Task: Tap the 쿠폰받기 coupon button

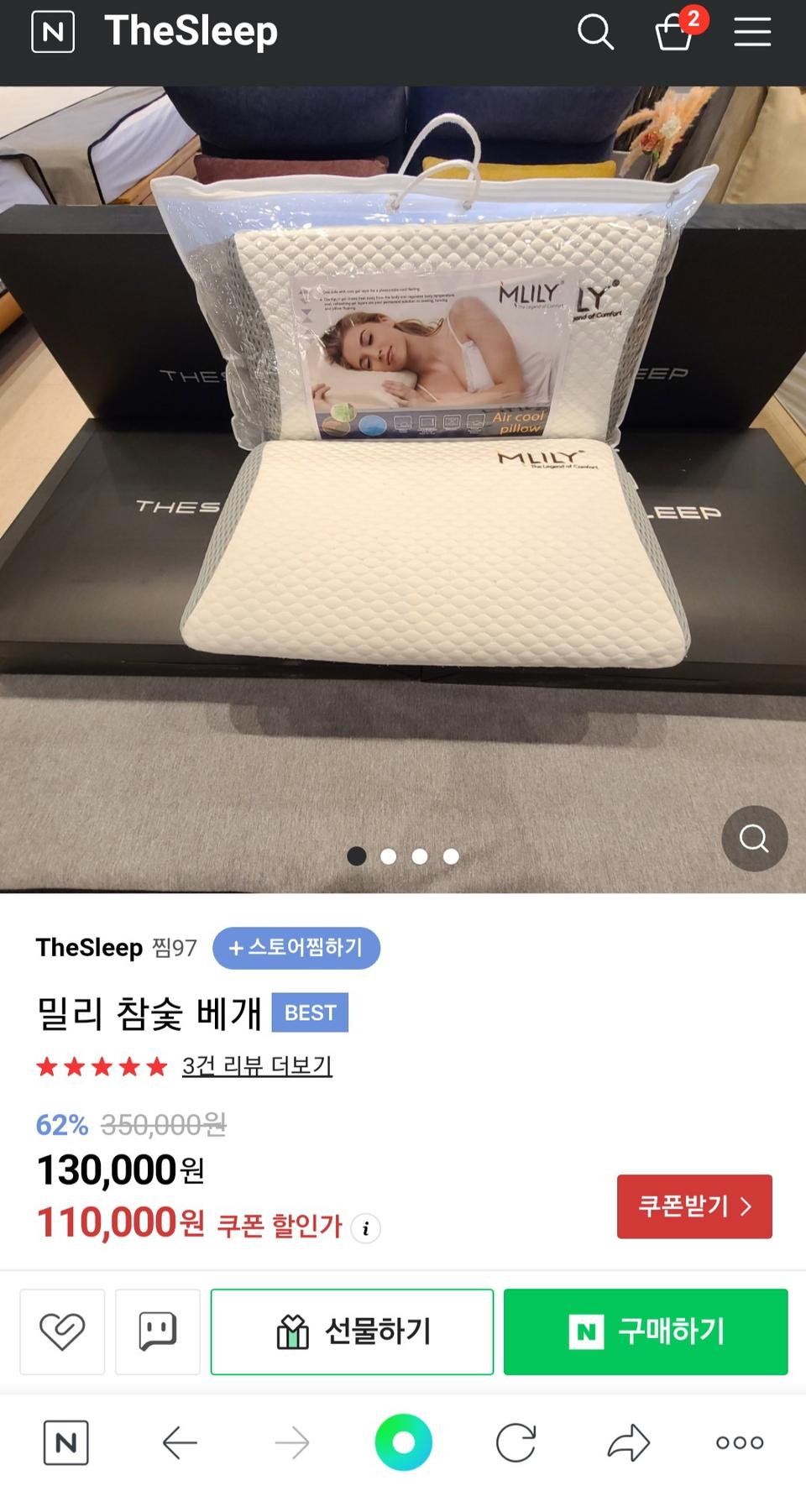Action: (x=693, y=1206)
